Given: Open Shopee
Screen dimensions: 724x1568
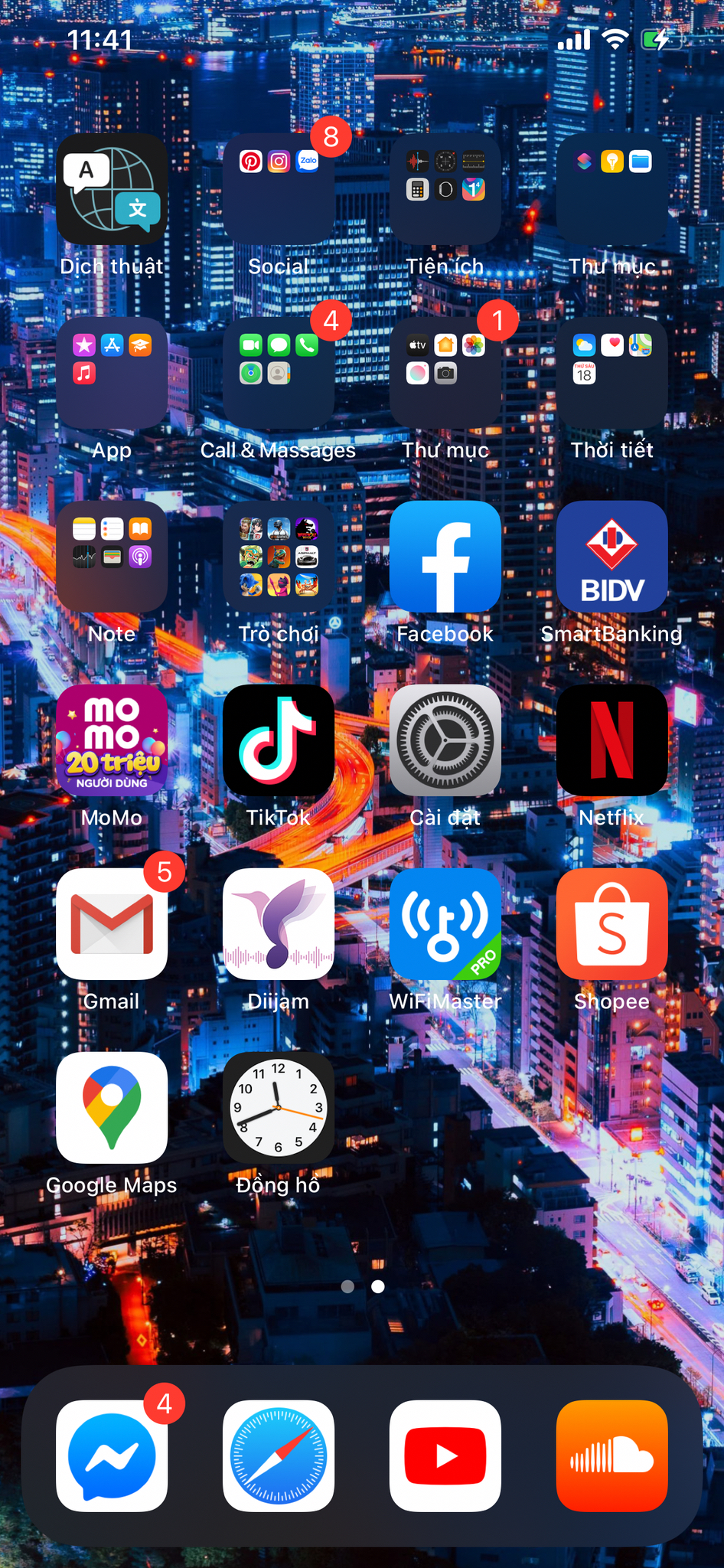Looking at the screenshot, I should point(612,924).
